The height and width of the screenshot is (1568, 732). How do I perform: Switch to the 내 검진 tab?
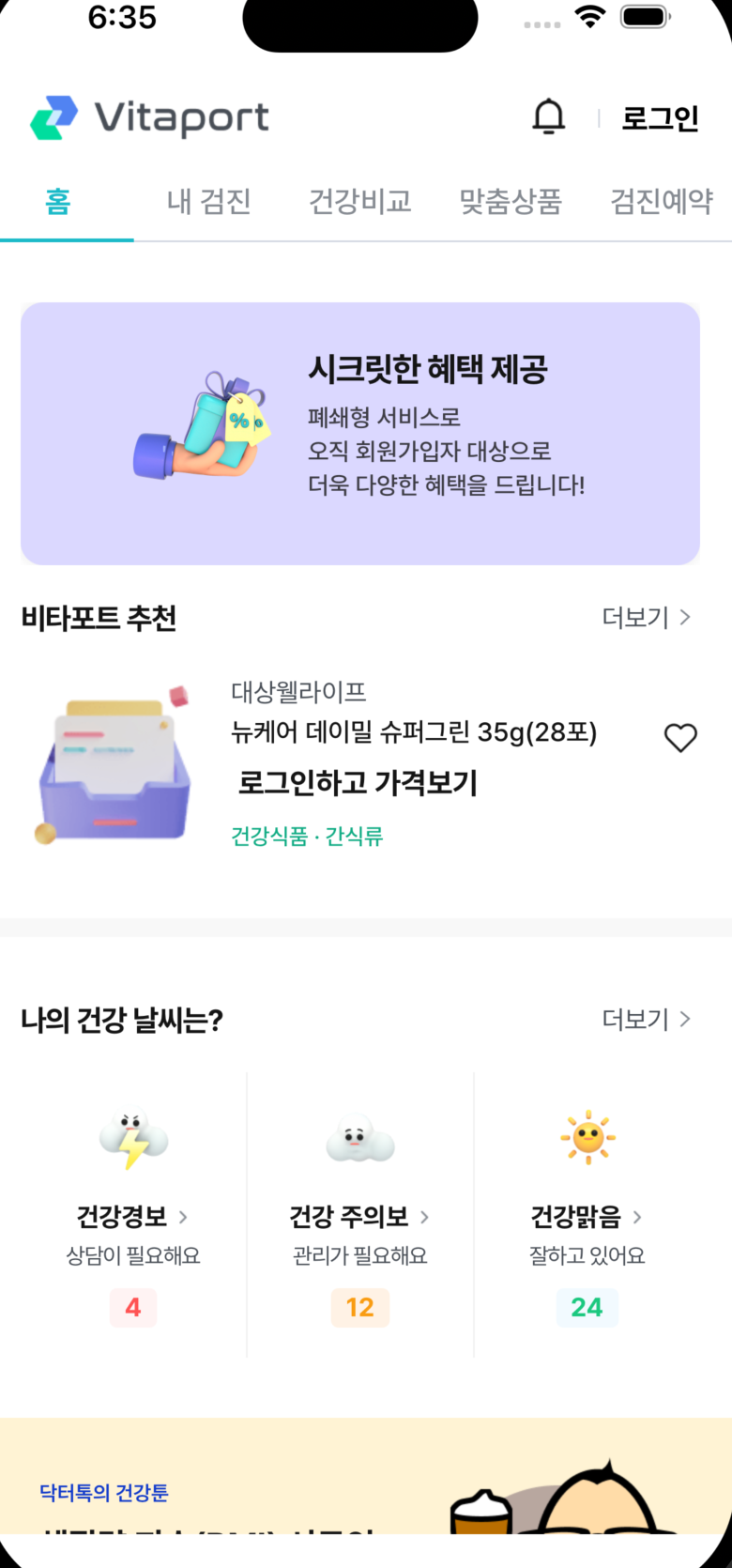click(208, 201)
